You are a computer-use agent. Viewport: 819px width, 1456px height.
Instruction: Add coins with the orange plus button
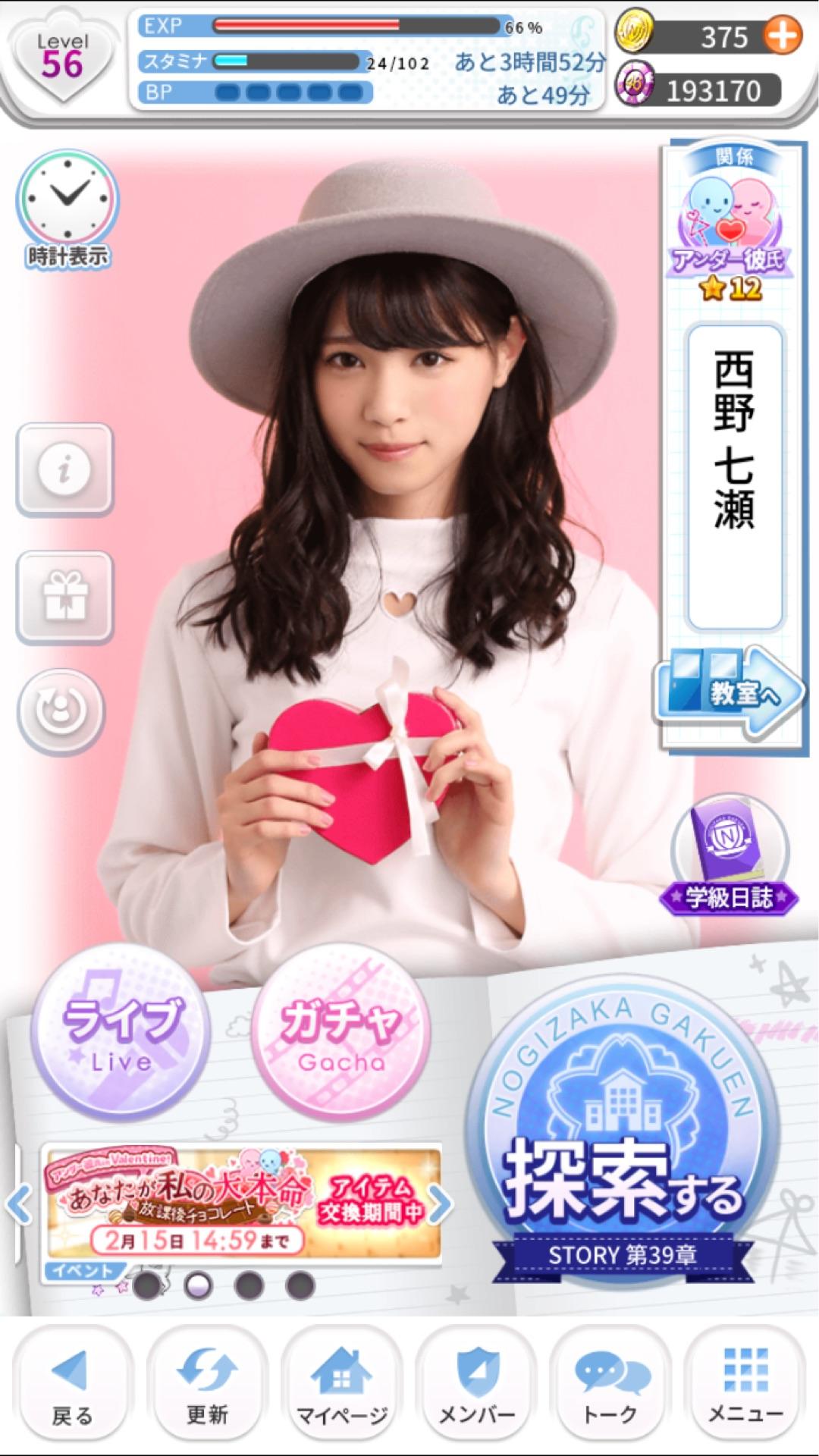(781, 36)
